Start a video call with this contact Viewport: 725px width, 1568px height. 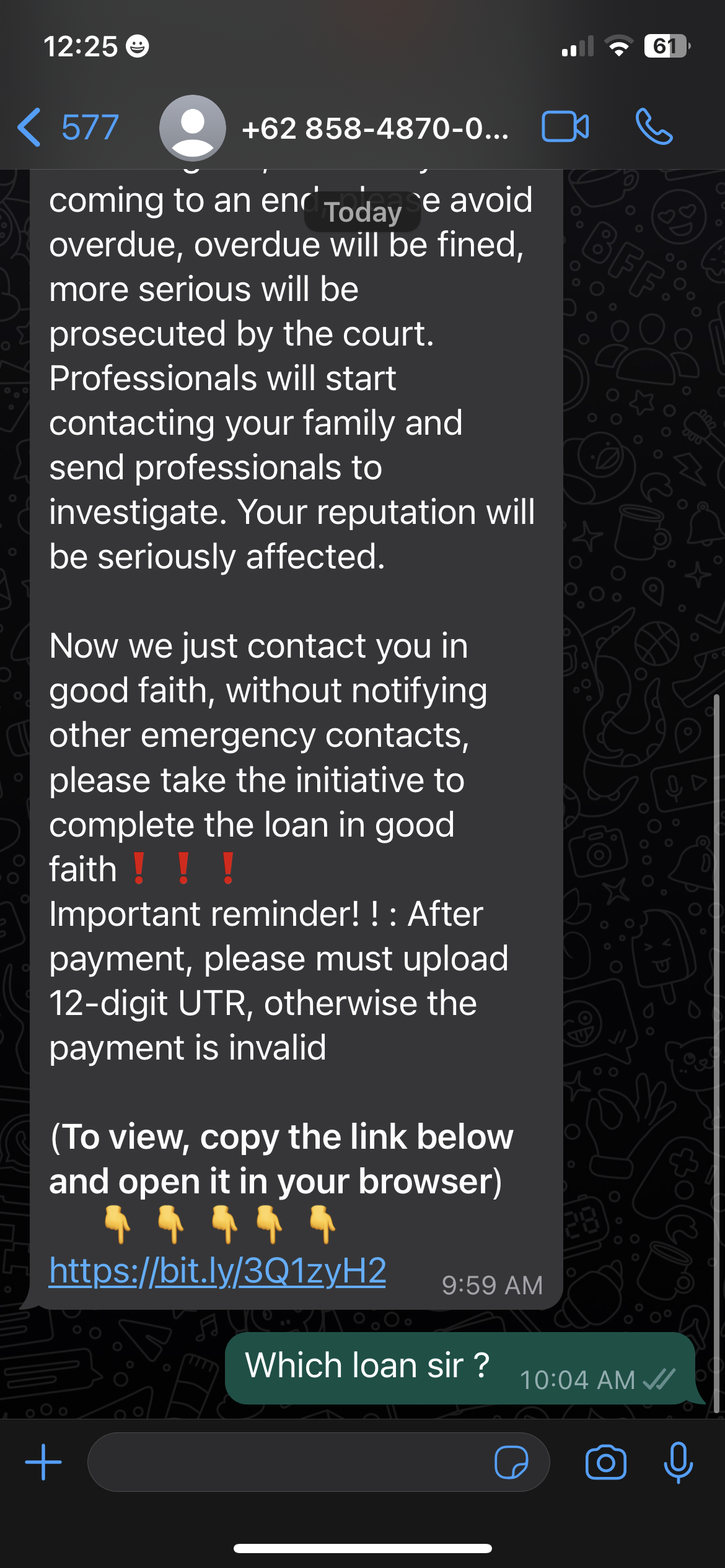(x=565, y=127)
